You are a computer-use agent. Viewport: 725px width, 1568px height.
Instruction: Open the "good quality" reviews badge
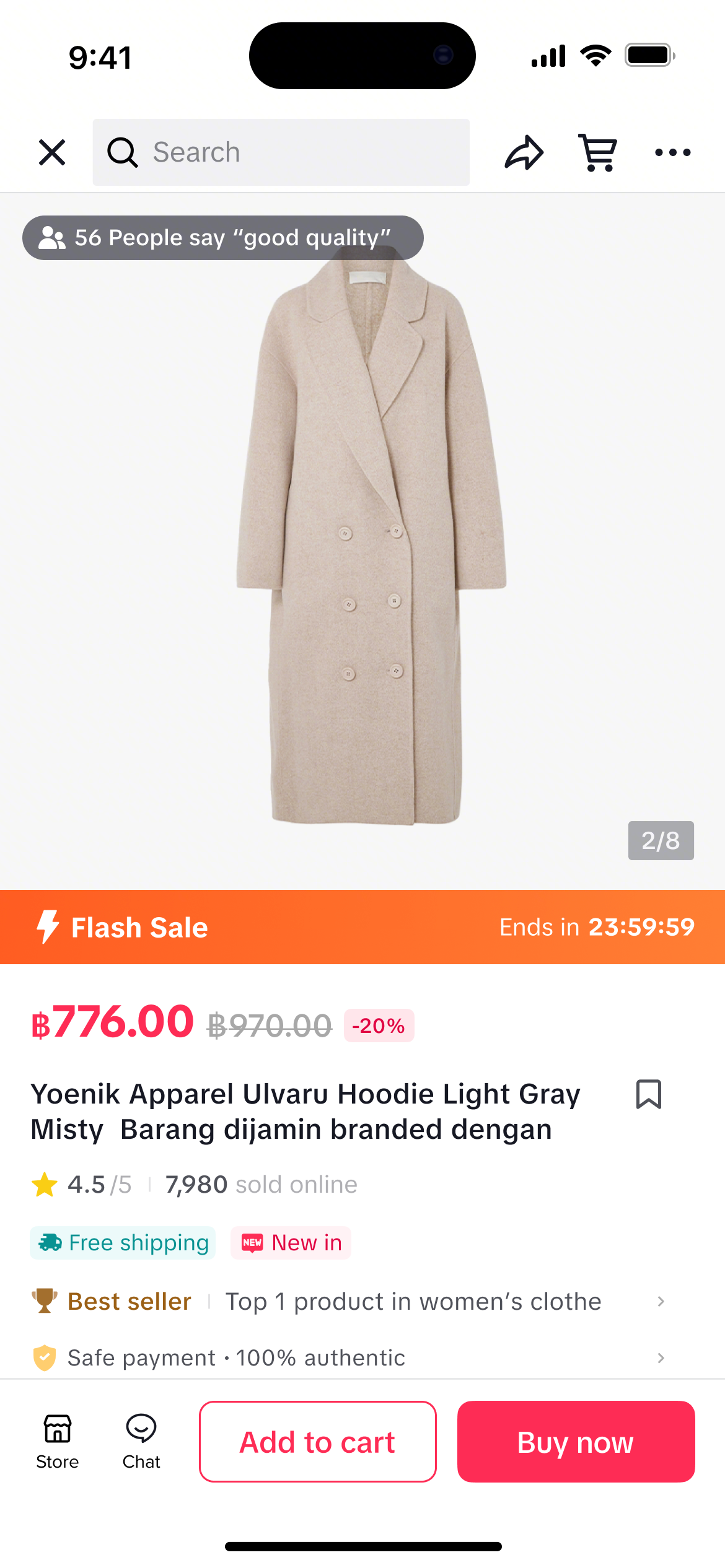[223, 238]
